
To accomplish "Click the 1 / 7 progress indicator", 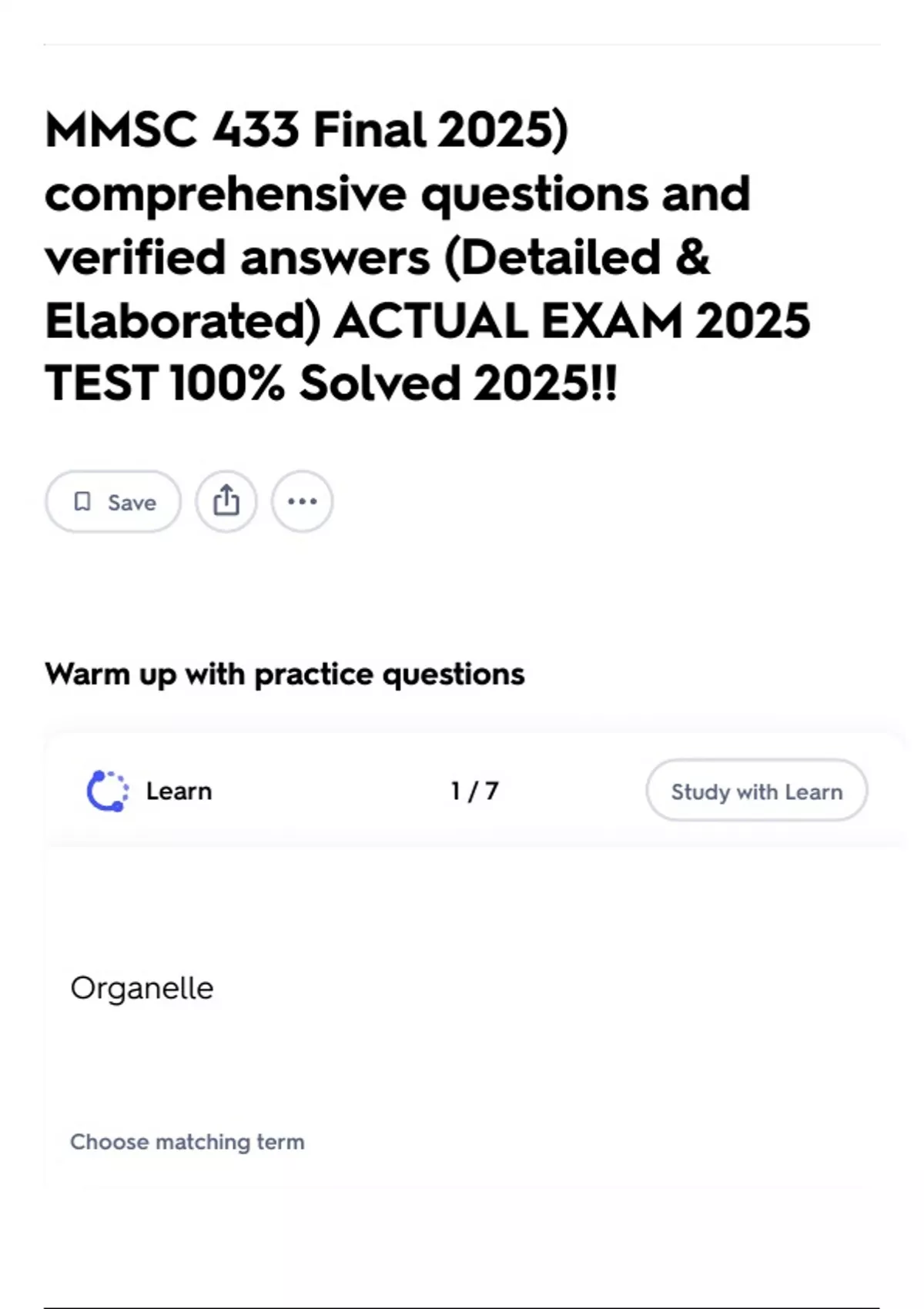I will [x=474, y=790].
